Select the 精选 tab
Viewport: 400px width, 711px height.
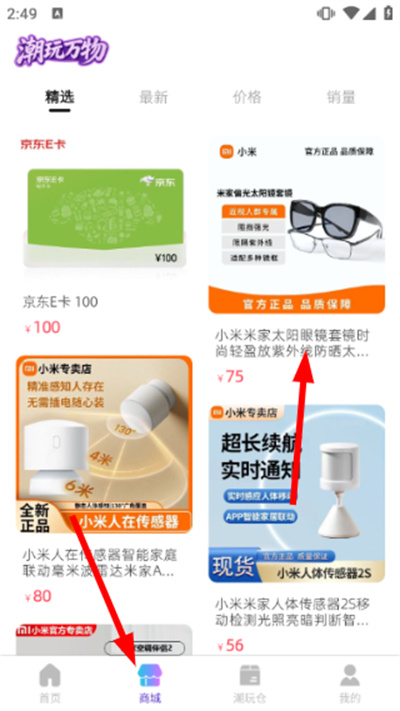[x=59, y=97]
